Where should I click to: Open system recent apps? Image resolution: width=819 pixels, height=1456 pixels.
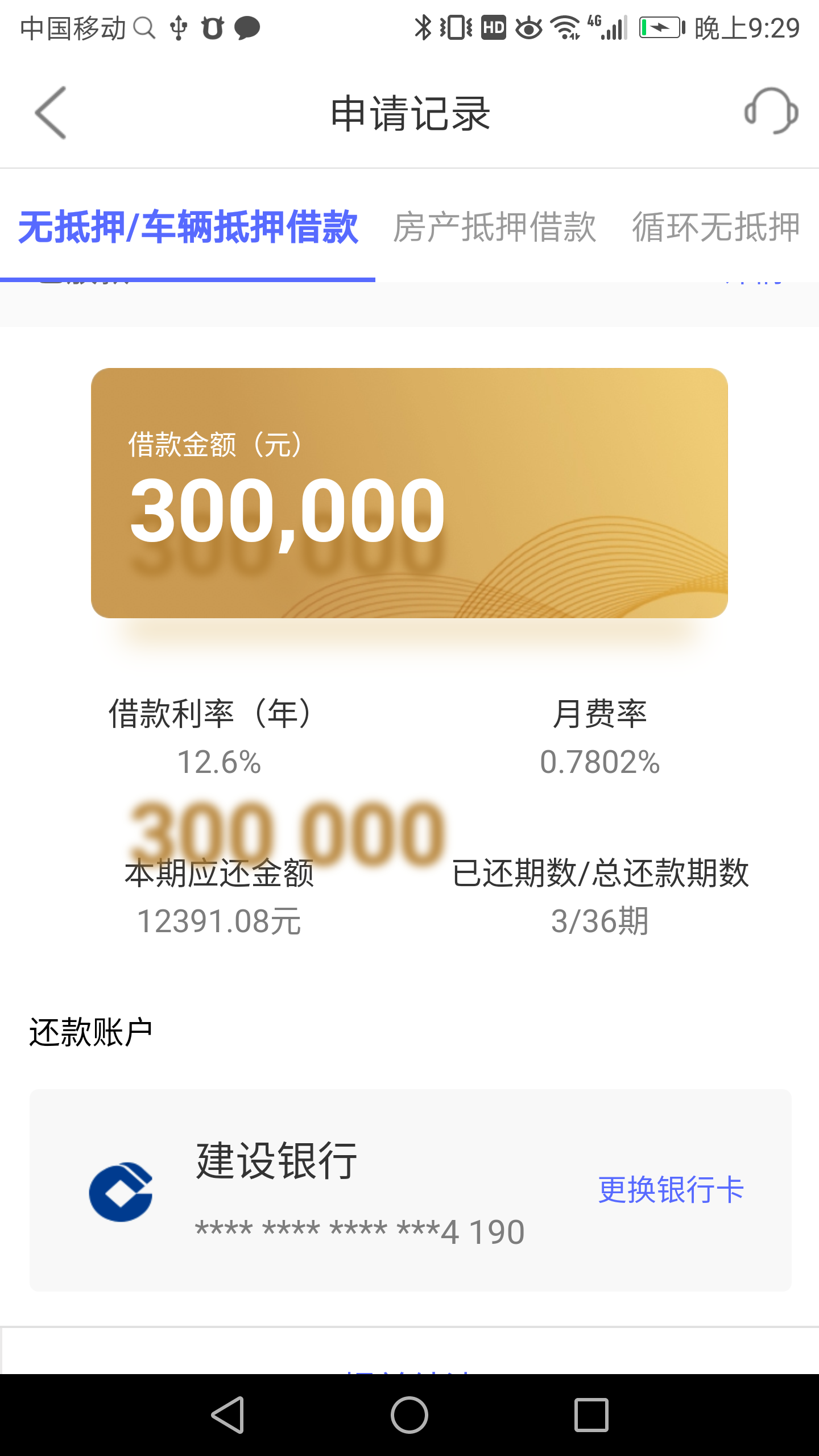(591, 1415)
